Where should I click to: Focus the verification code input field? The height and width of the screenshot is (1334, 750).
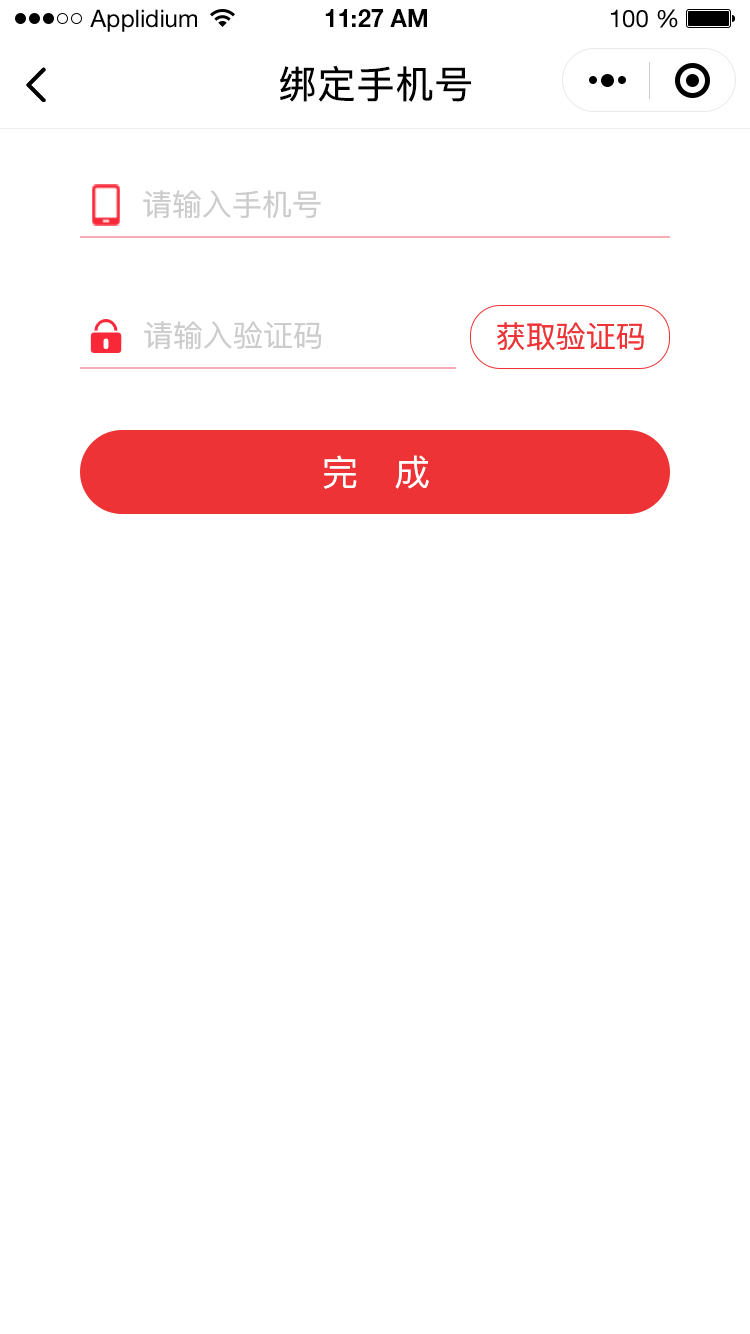click(295, 336)
